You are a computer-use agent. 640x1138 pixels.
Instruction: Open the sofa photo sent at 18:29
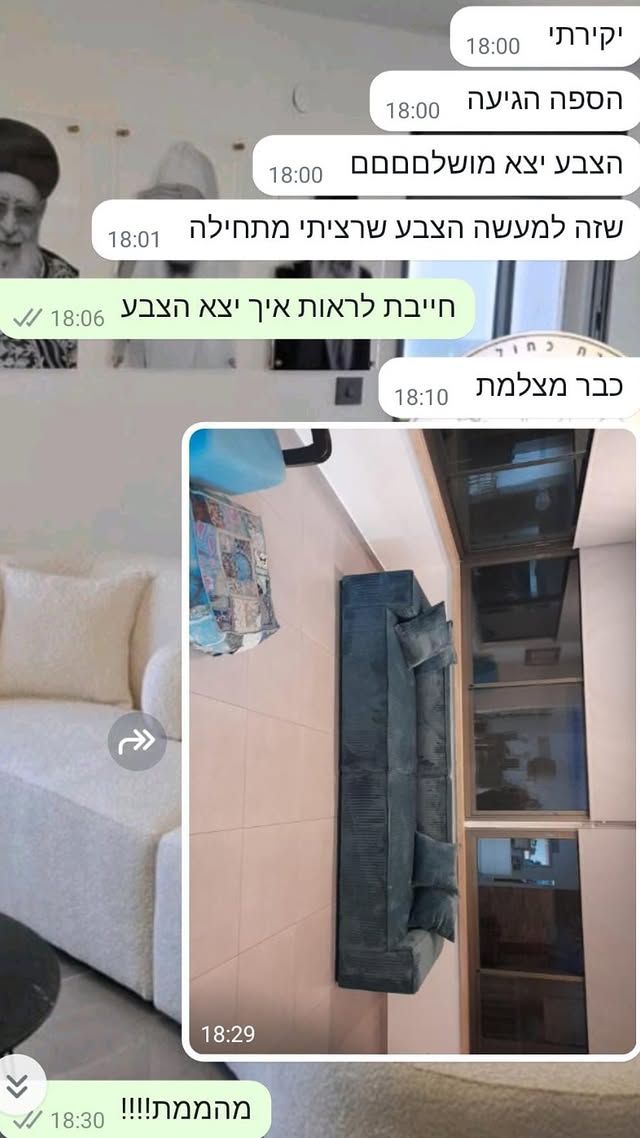coord(411,740)
